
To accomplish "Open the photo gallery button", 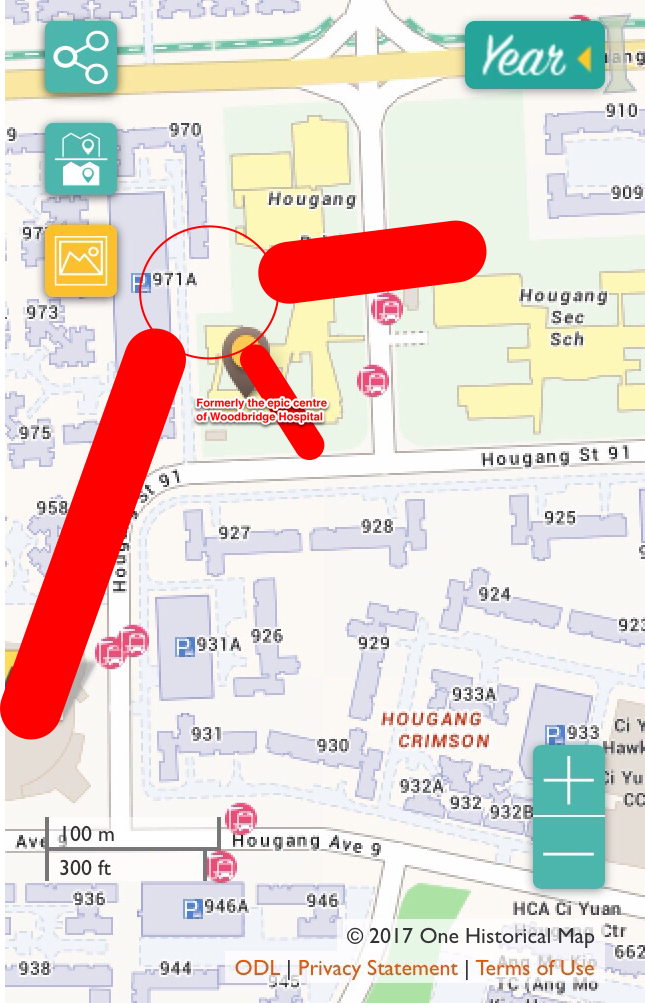I will (x=81, y=260).
